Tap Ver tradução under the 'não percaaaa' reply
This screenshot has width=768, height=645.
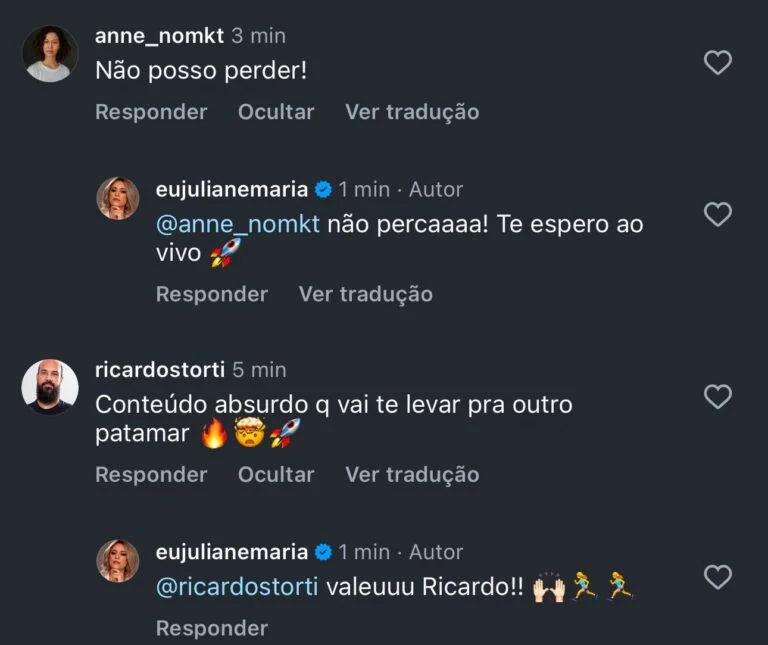pos(365,294)
